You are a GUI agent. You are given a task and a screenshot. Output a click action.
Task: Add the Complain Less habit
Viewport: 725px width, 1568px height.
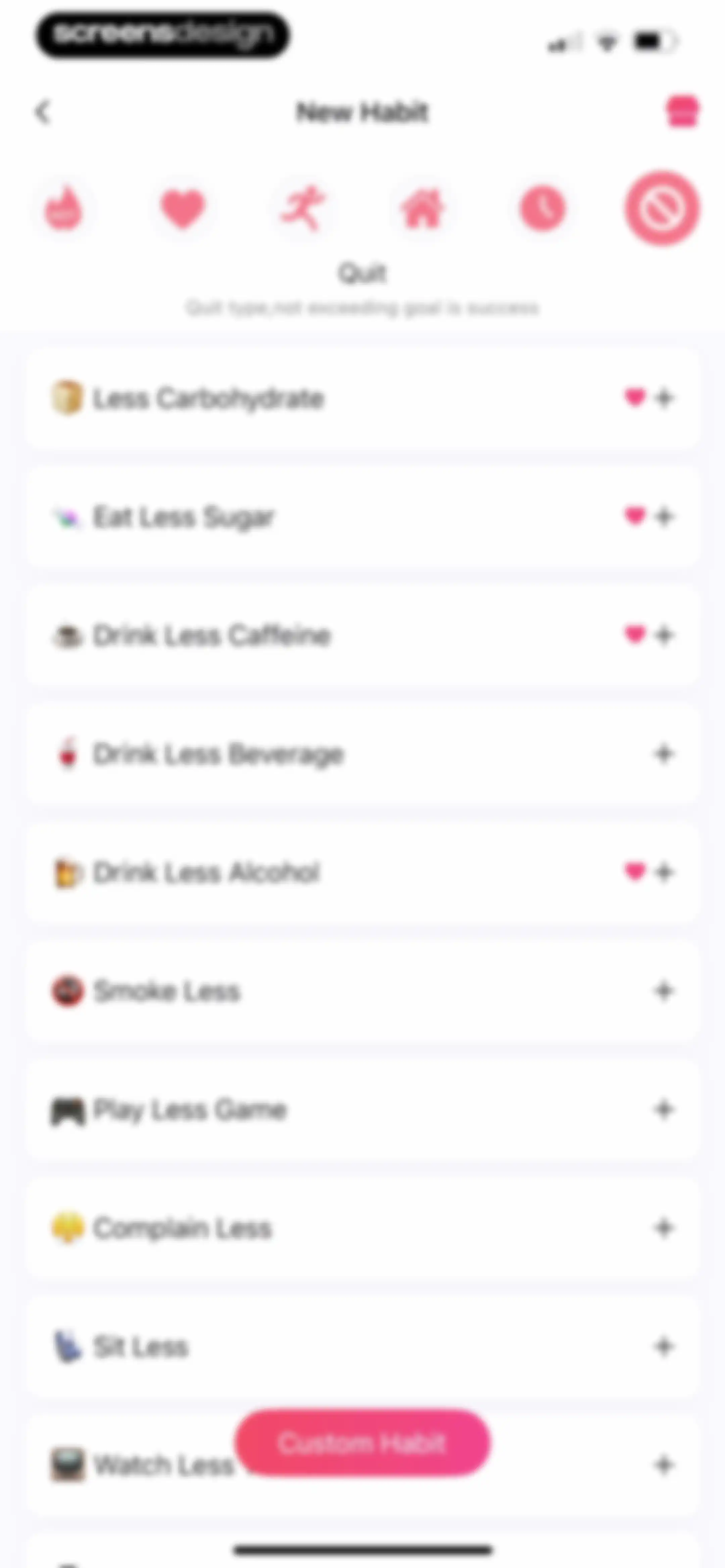(664, 1228)
